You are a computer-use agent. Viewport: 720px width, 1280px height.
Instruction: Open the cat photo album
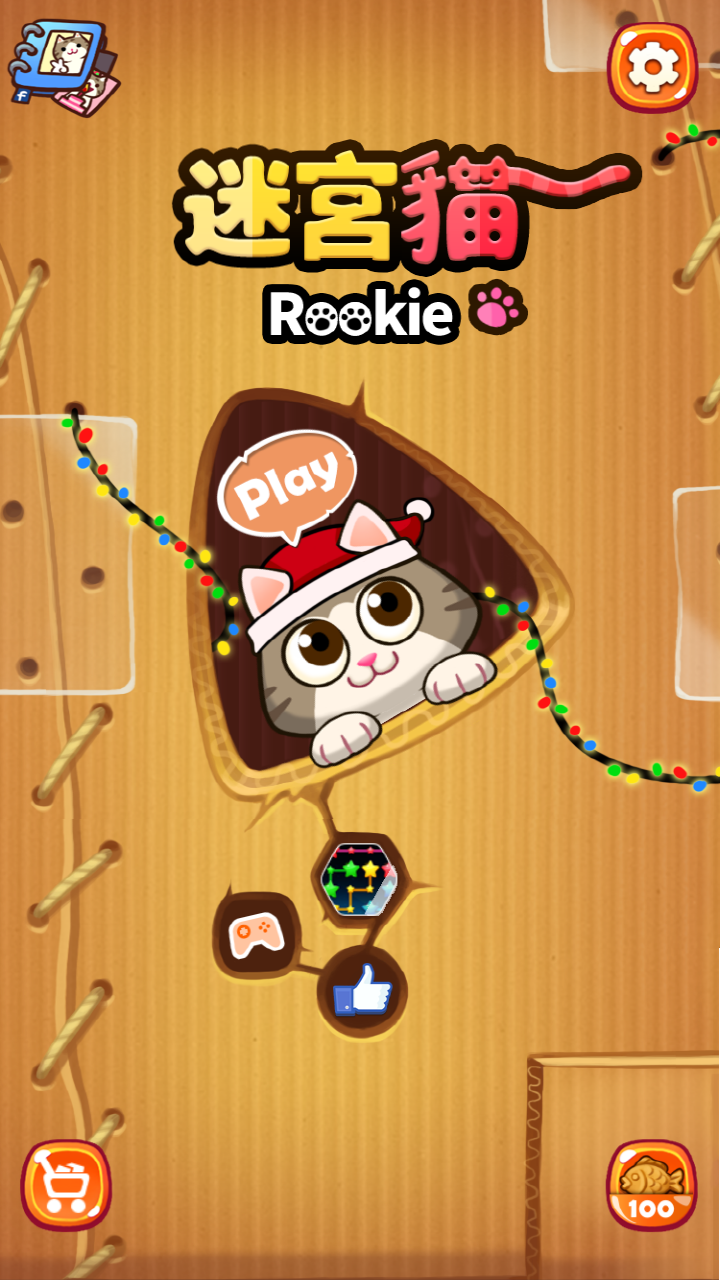click(x=63, y=66)
